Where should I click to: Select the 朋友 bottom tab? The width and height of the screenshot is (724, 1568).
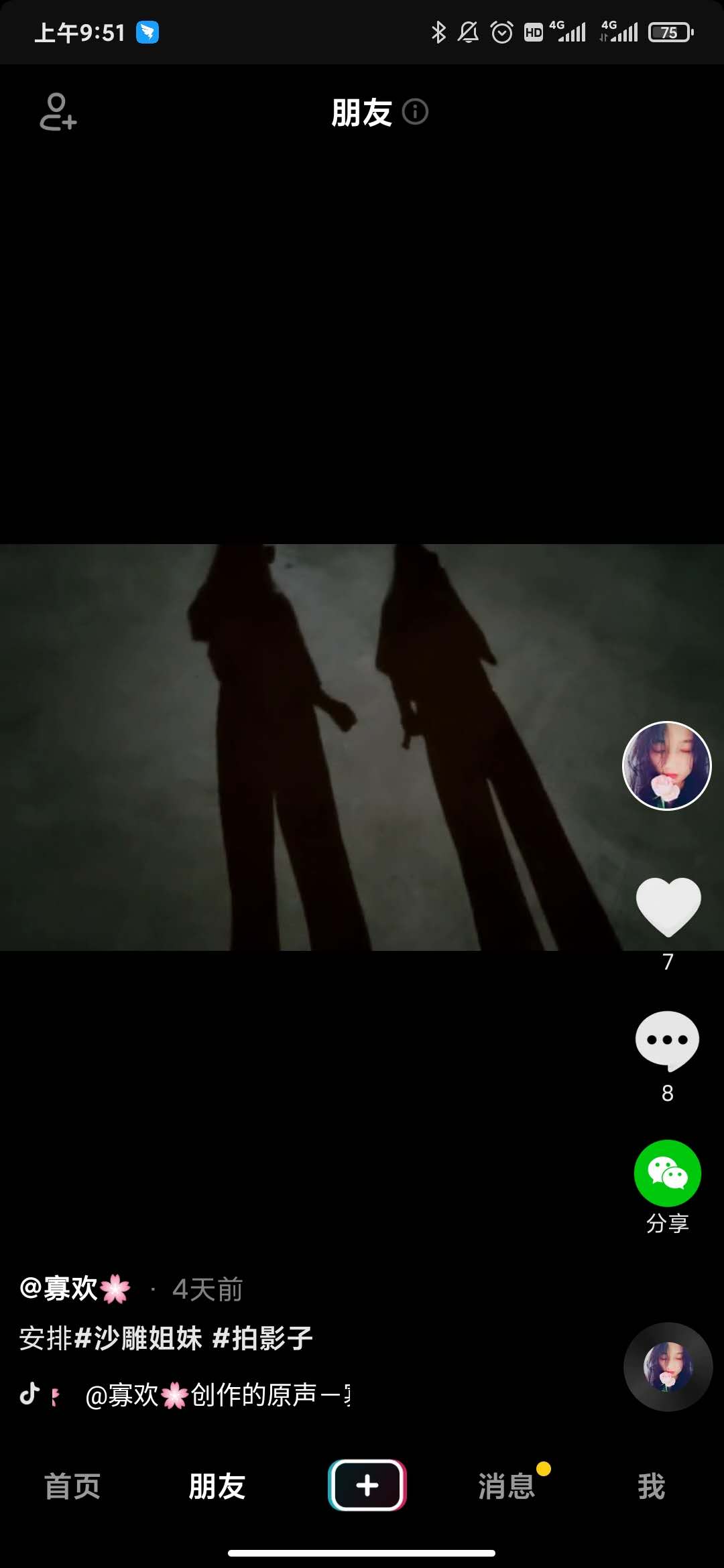pyautogui.click(x=217, y=1486)
